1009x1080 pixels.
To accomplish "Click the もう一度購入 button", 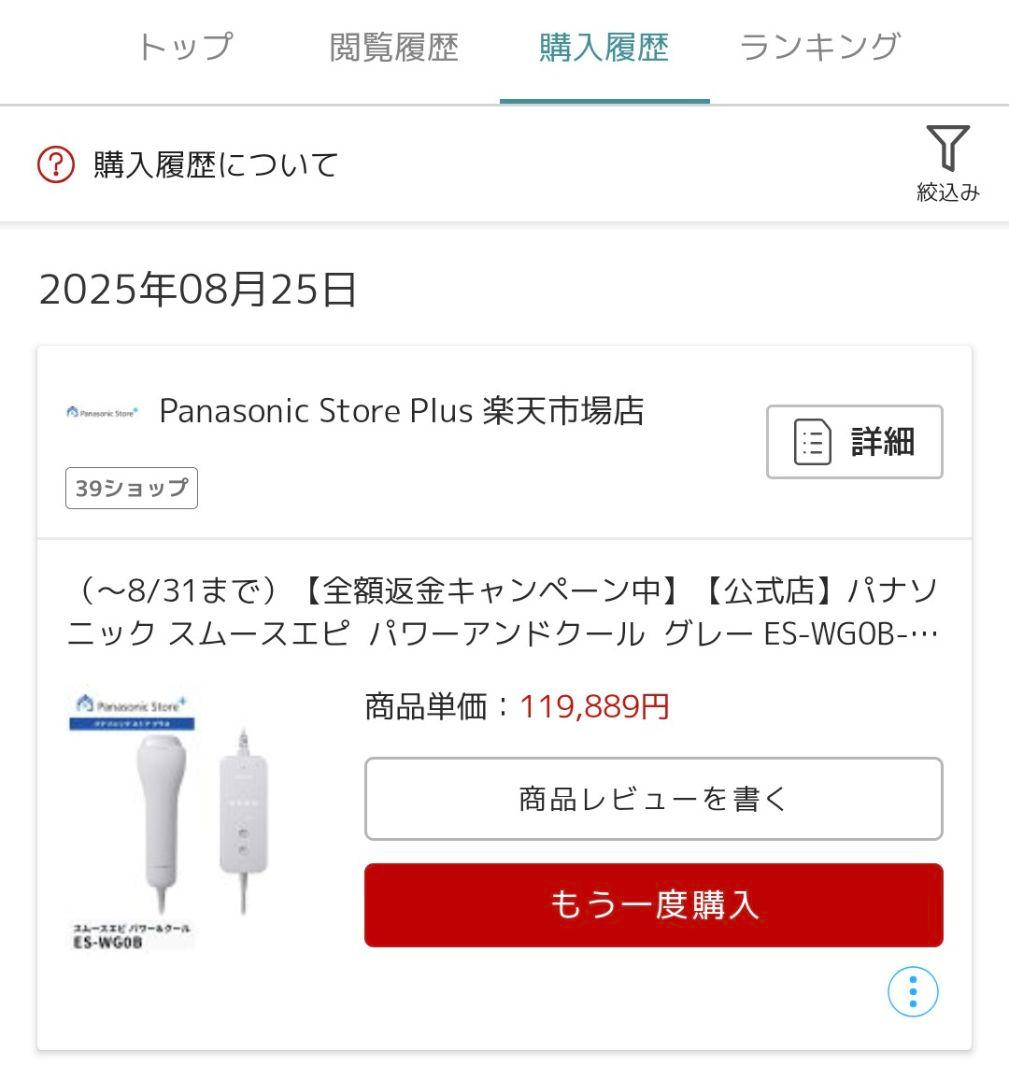I will 655,905.
